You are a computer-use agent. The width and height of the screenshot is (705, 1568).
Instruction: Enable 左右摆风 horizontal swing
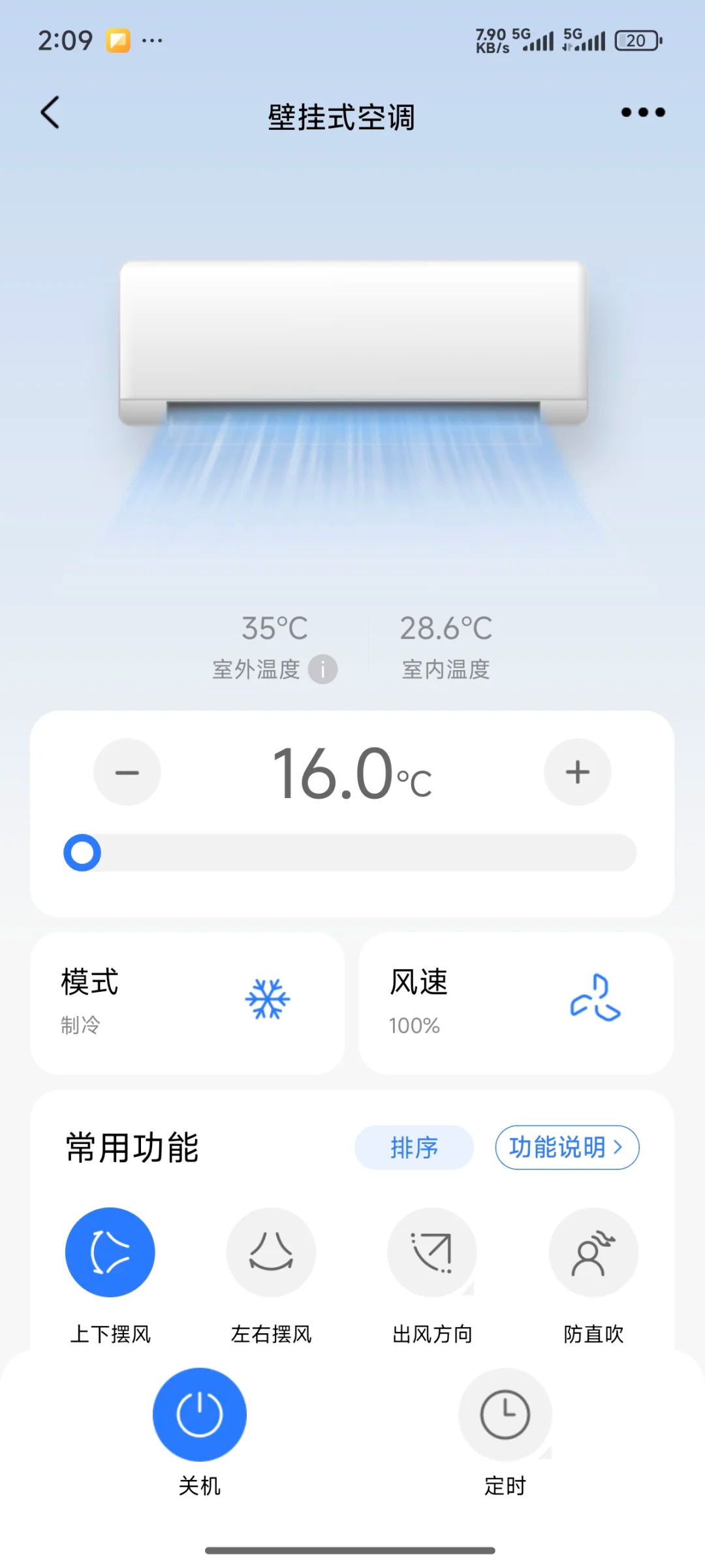pyautogui.click(x=271, y=1252)
